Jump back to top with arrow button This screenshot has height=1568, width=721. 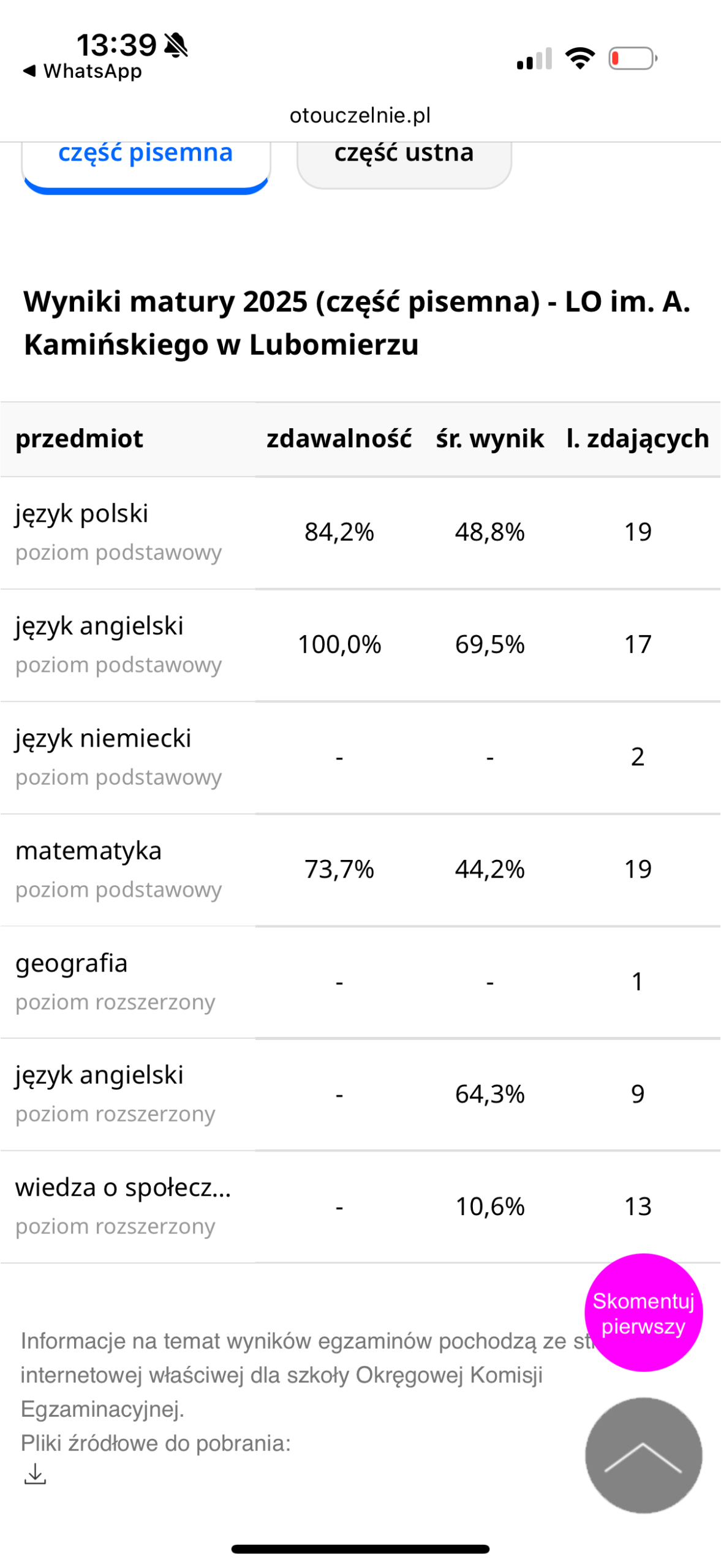point(643,1455)
